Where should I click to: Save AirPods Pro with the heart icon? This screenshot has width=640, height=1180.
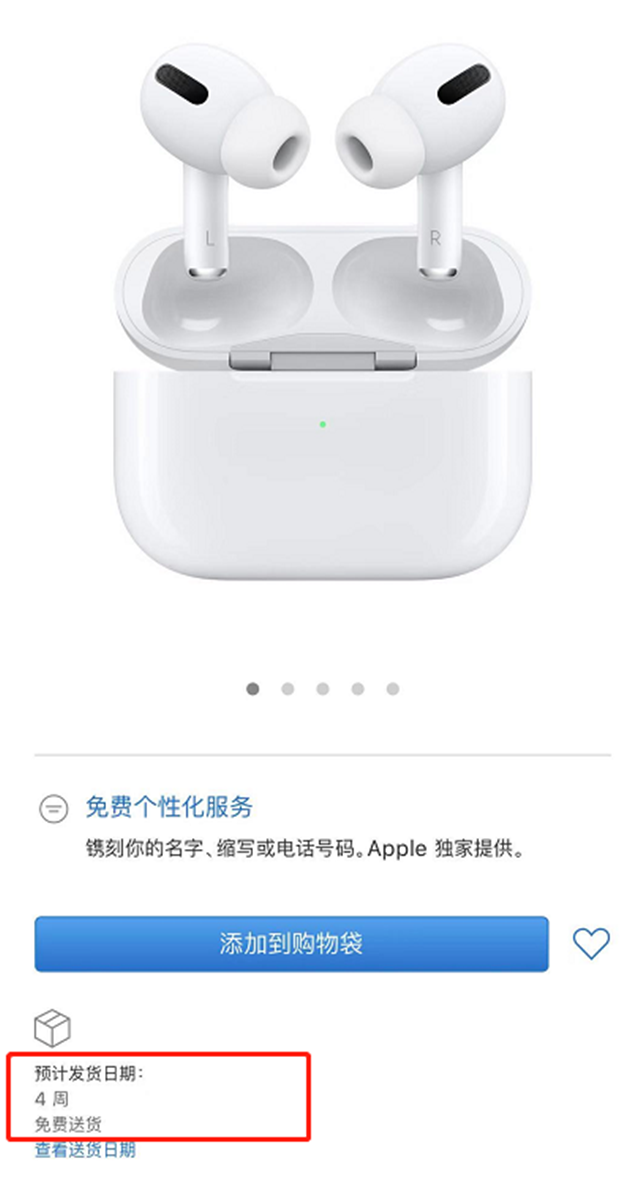(x=590, y=943)
